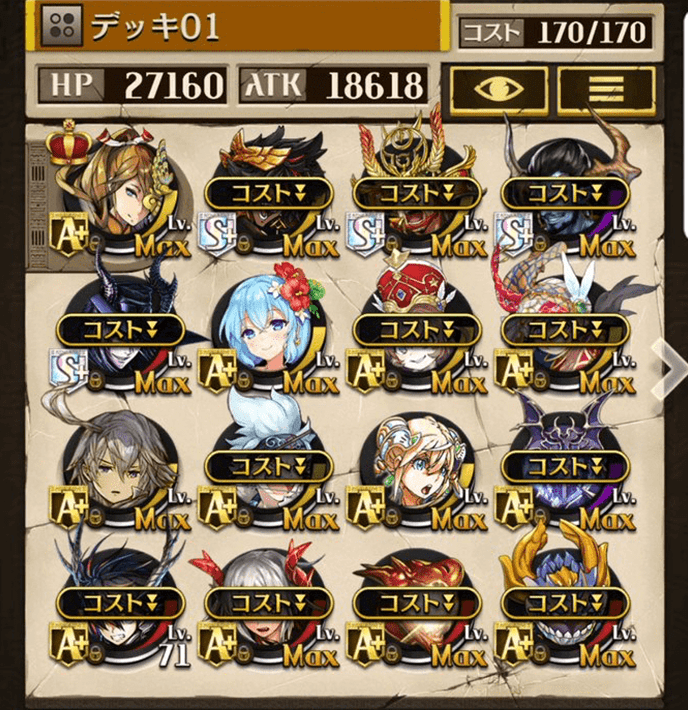Open the list menu button

[x=606, y=88]
